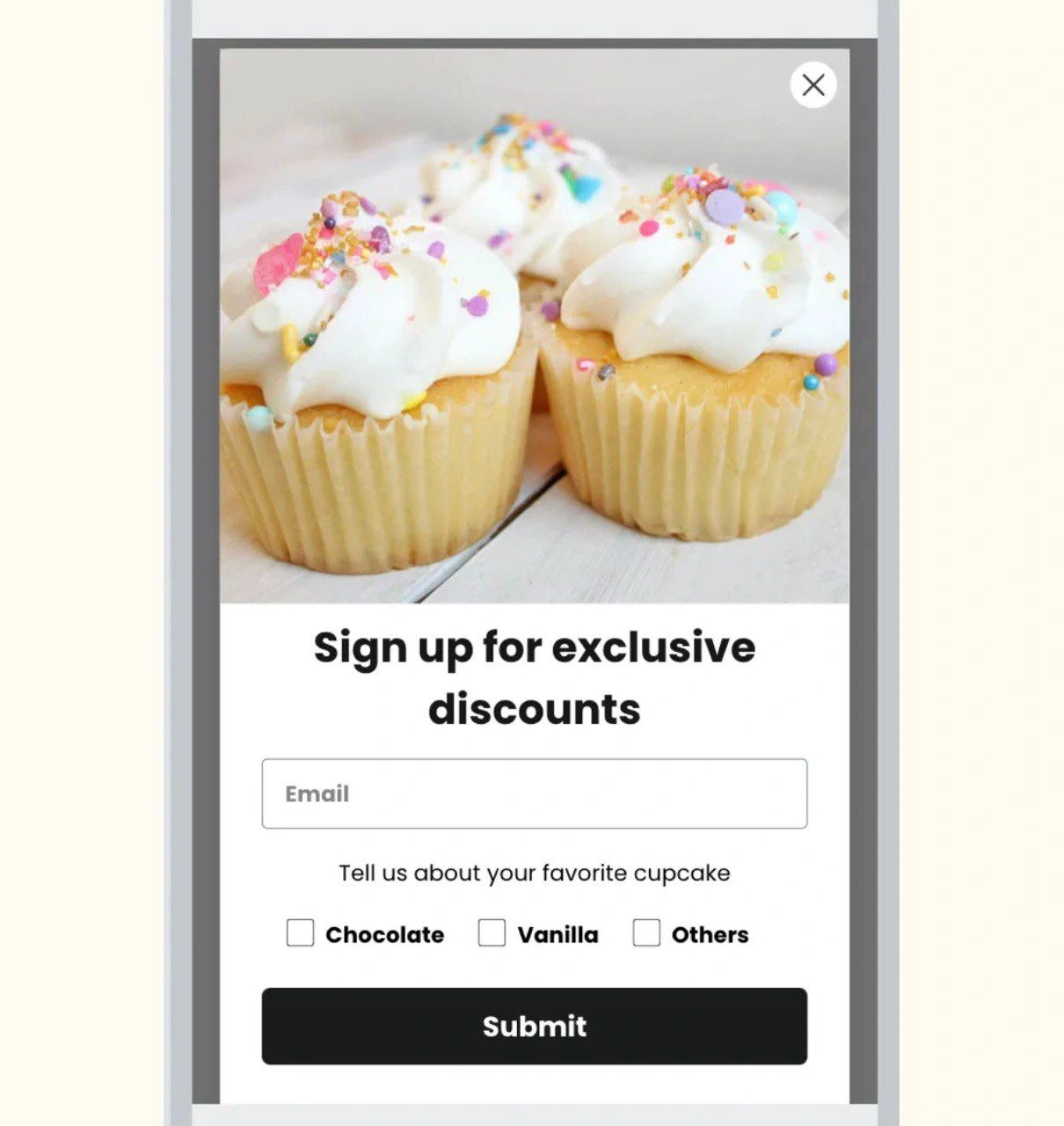Close the sign-up popup
Image resolution: width=1064 pixels, height=1126 pixels.
coord(813,85)
